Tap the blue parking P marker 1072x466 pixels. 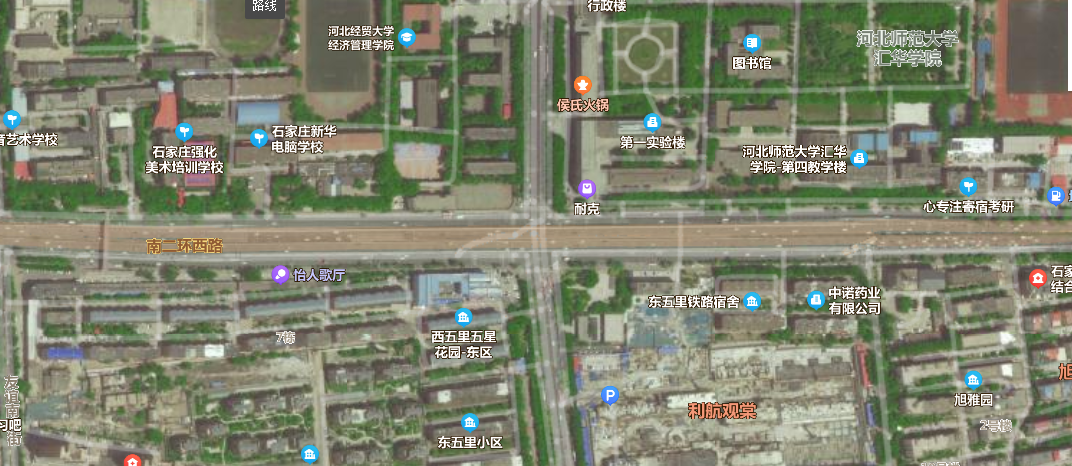[x=610, y=397]
